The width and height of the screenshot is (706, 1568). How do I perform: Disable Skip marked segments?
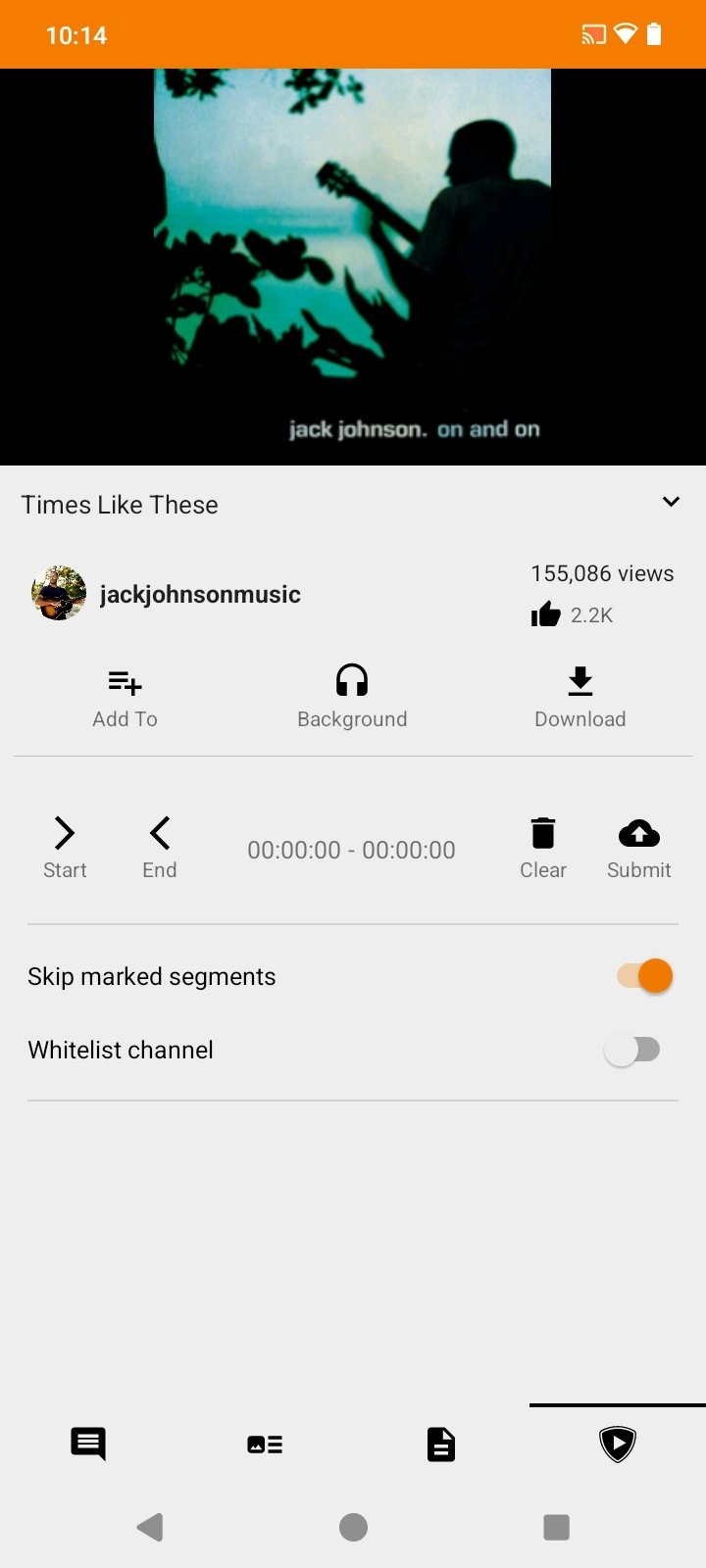click(x=645, y=976)
